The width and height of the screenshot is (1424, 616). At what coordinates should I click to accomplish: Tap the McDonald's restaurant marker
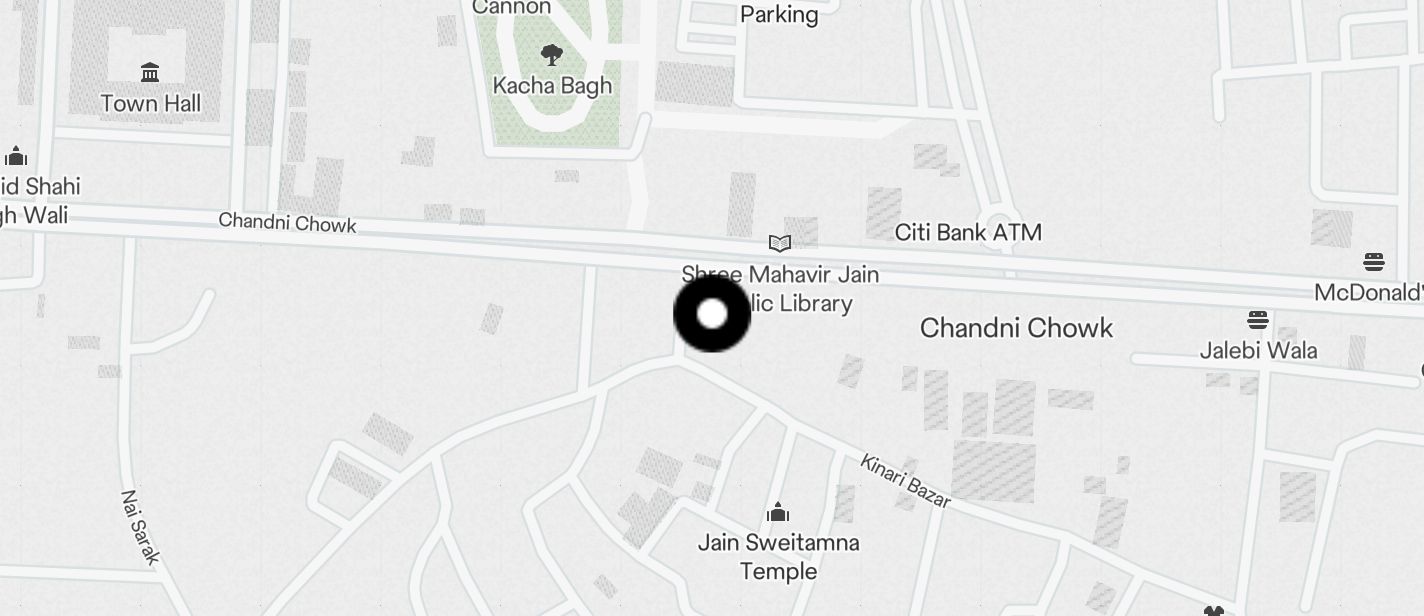pyautogui.click(x=1374, y=262)
